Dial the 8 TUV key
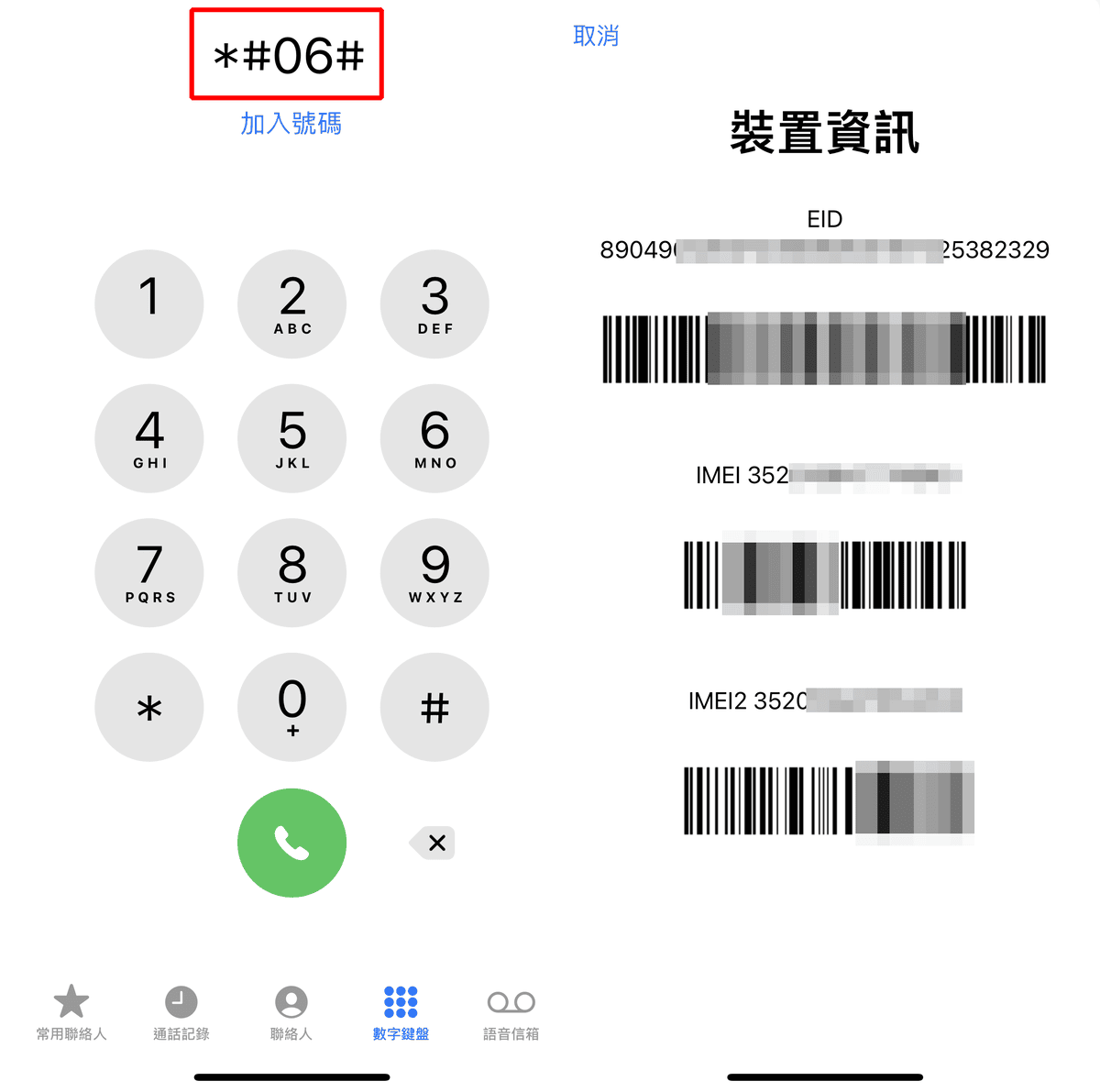This screenshot has height=1092, width=1100. 291,573
